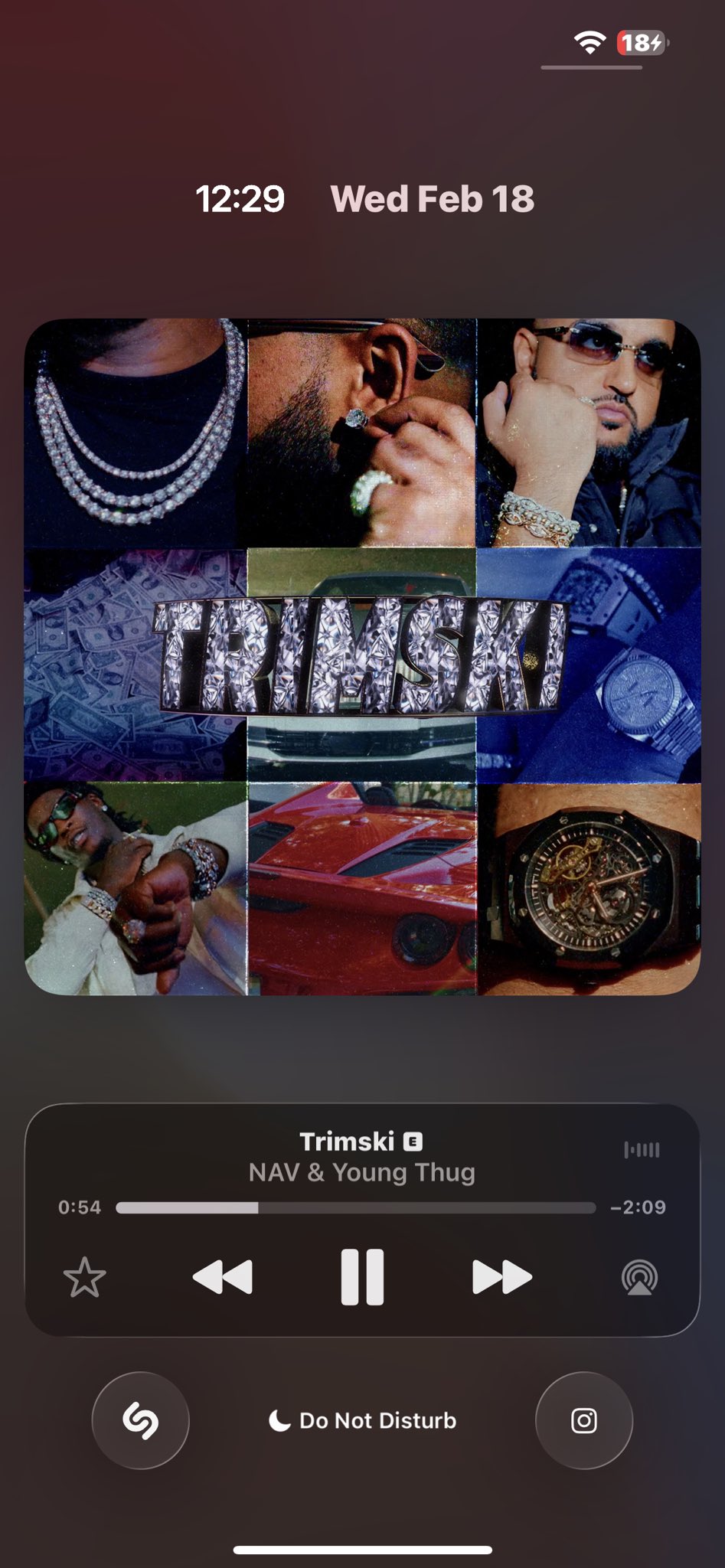
Task: Skip to the next track
Action: tap(501, 1276)
